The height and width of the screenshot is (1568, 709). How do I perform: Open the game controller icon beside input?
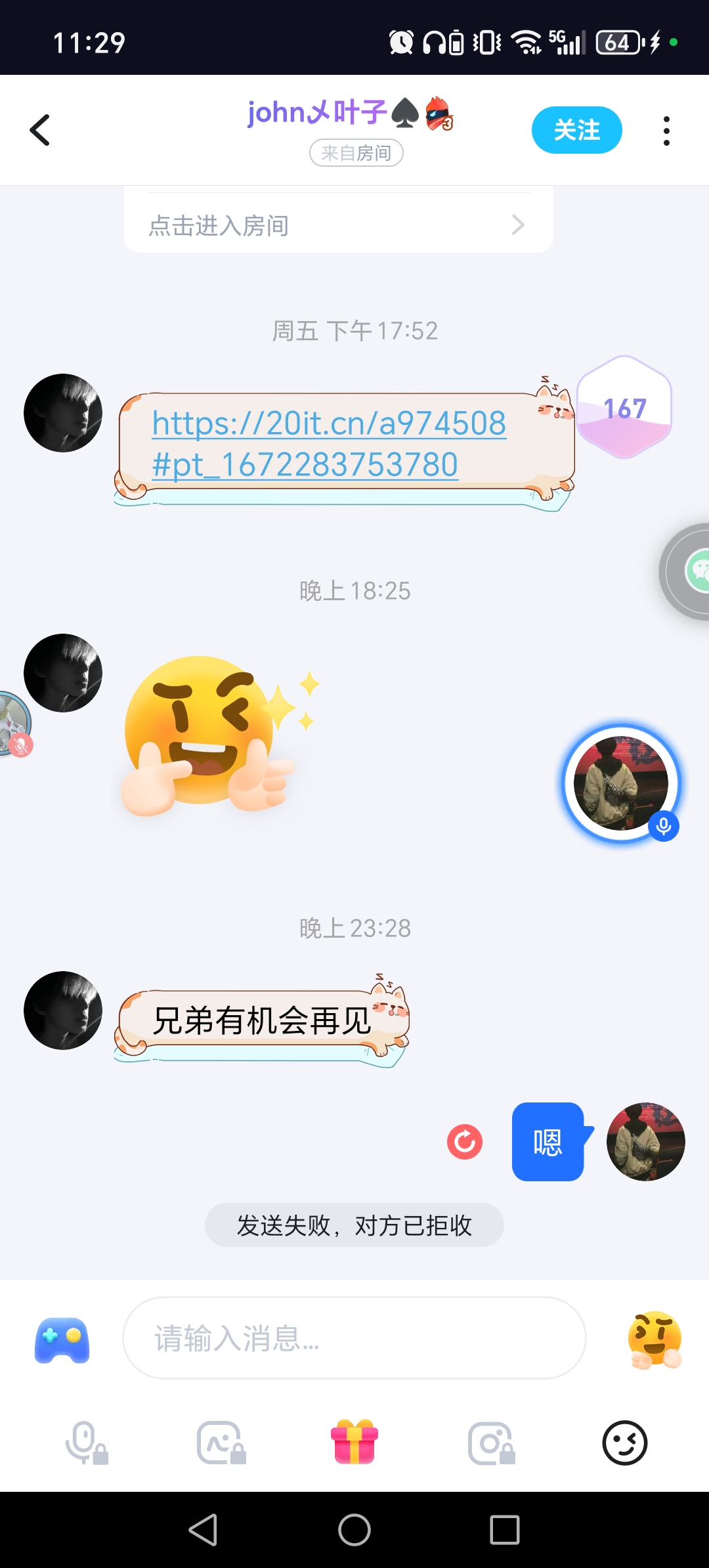[x=62, y=1339]
